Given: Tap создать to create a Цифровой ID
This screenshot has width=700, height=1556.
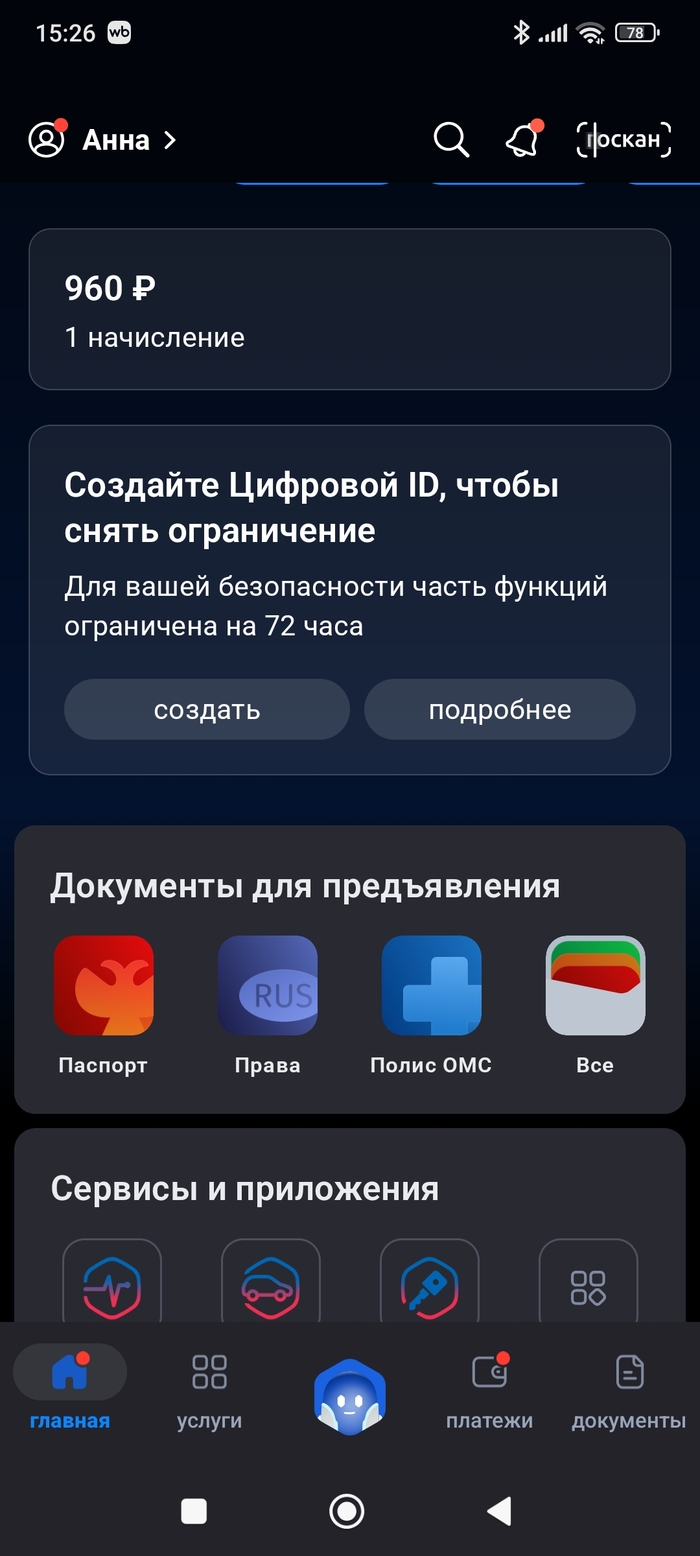Looking at the screenshot, I should tap(207, 710).
